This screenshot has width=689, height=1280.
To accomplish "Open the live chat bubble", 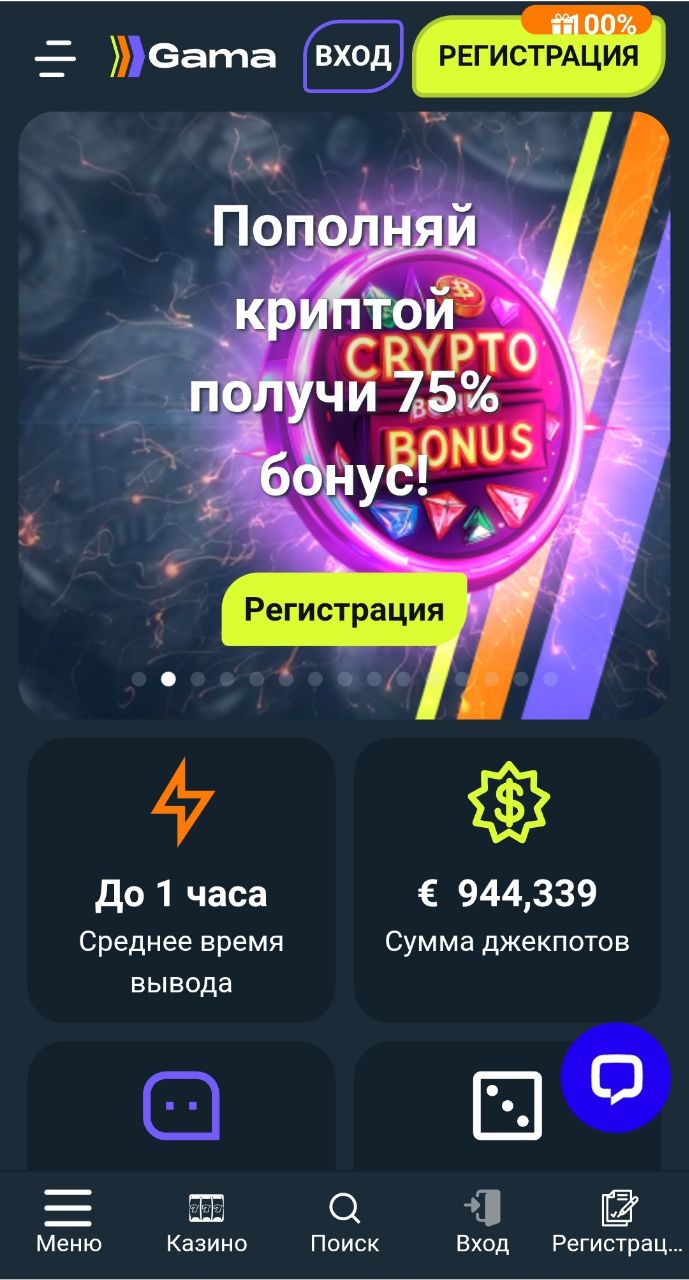I will [615, 1077].
